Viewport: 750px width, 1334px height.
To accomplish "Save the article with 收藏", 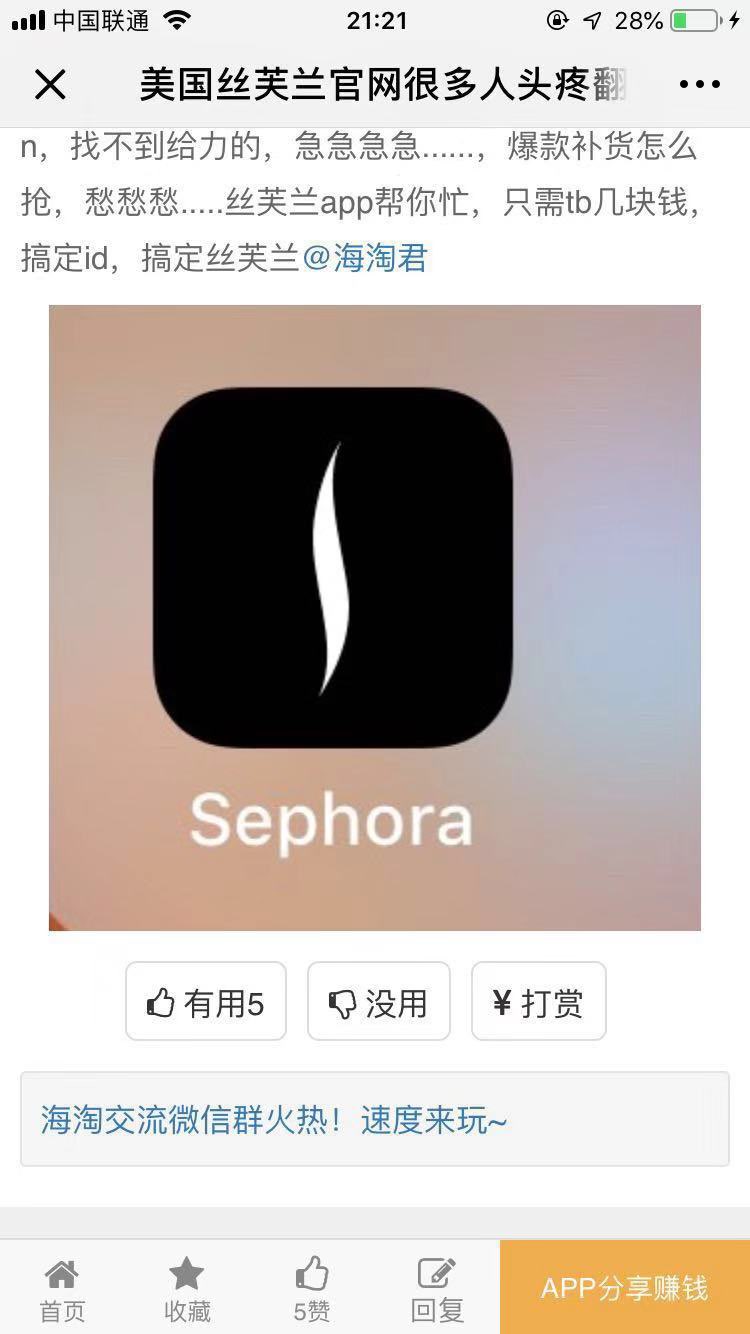I will [x=187, y=1290].
